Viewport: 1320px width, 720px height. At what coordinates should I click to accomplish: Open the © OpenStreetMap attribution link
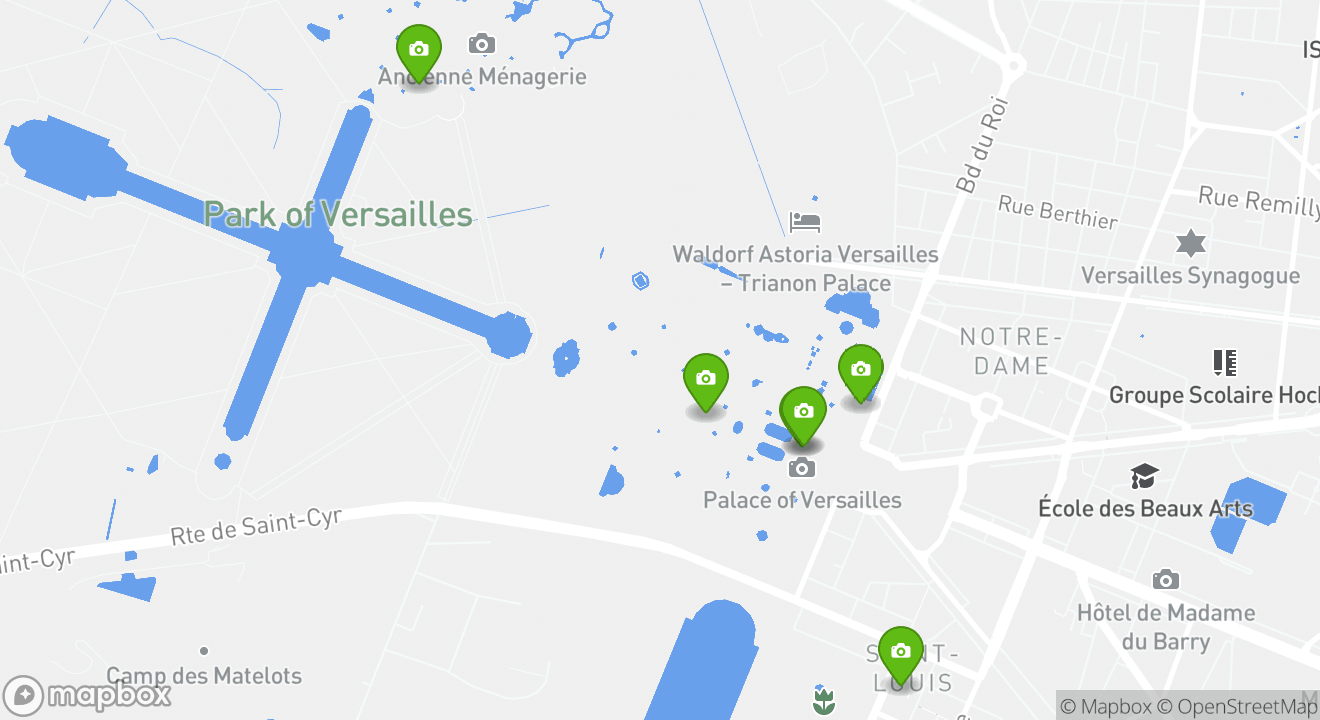coord(1238,706)
